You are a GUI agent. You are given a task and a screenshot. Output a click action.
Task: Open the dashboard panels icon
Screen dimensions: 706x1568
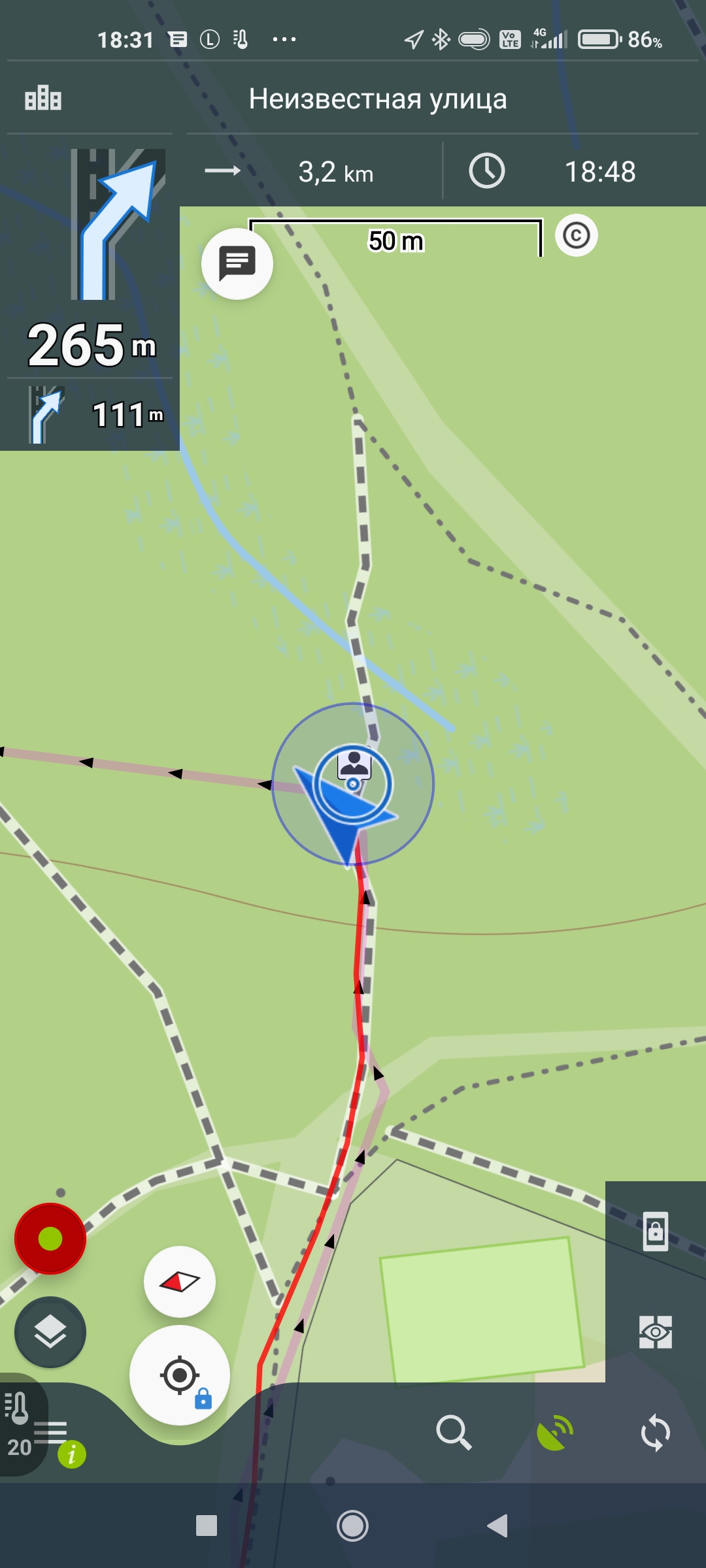(x=43, y=99)
